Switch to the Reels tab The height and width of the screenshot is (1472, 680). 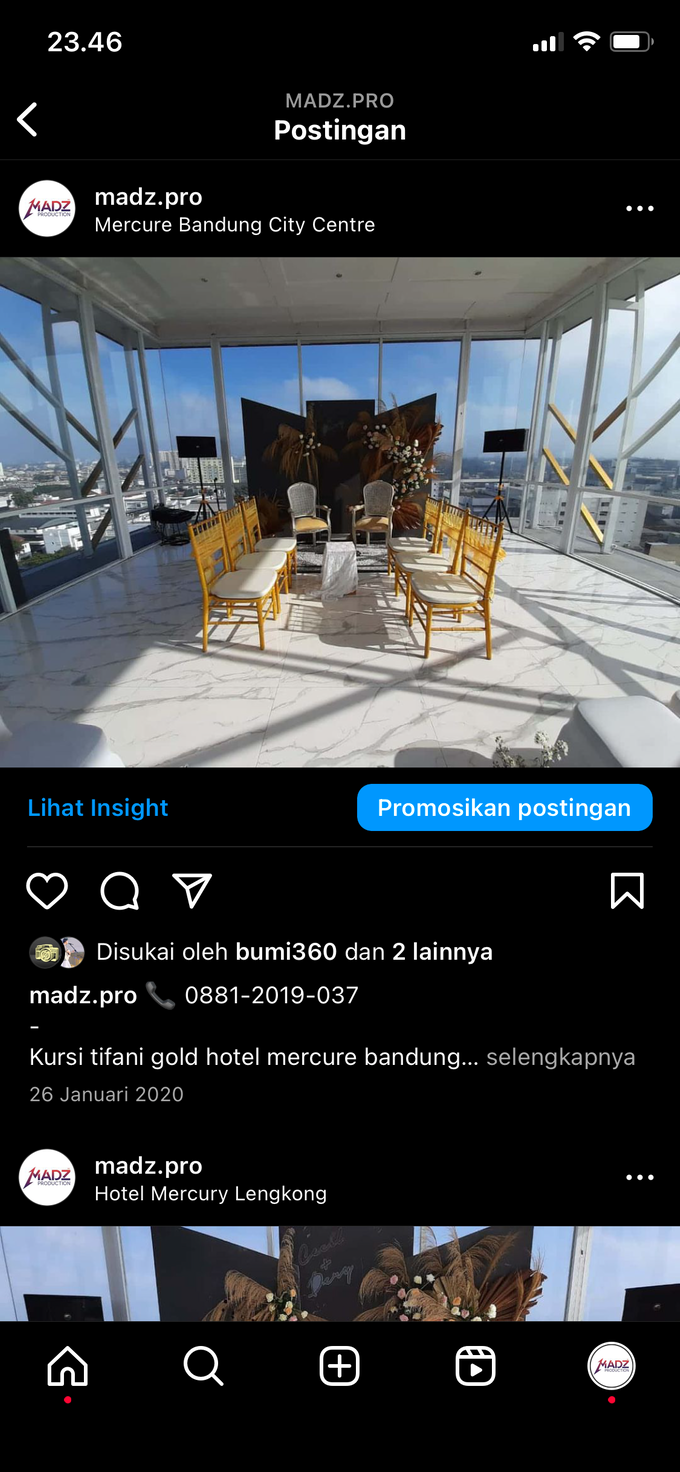tap(476, 1366)
